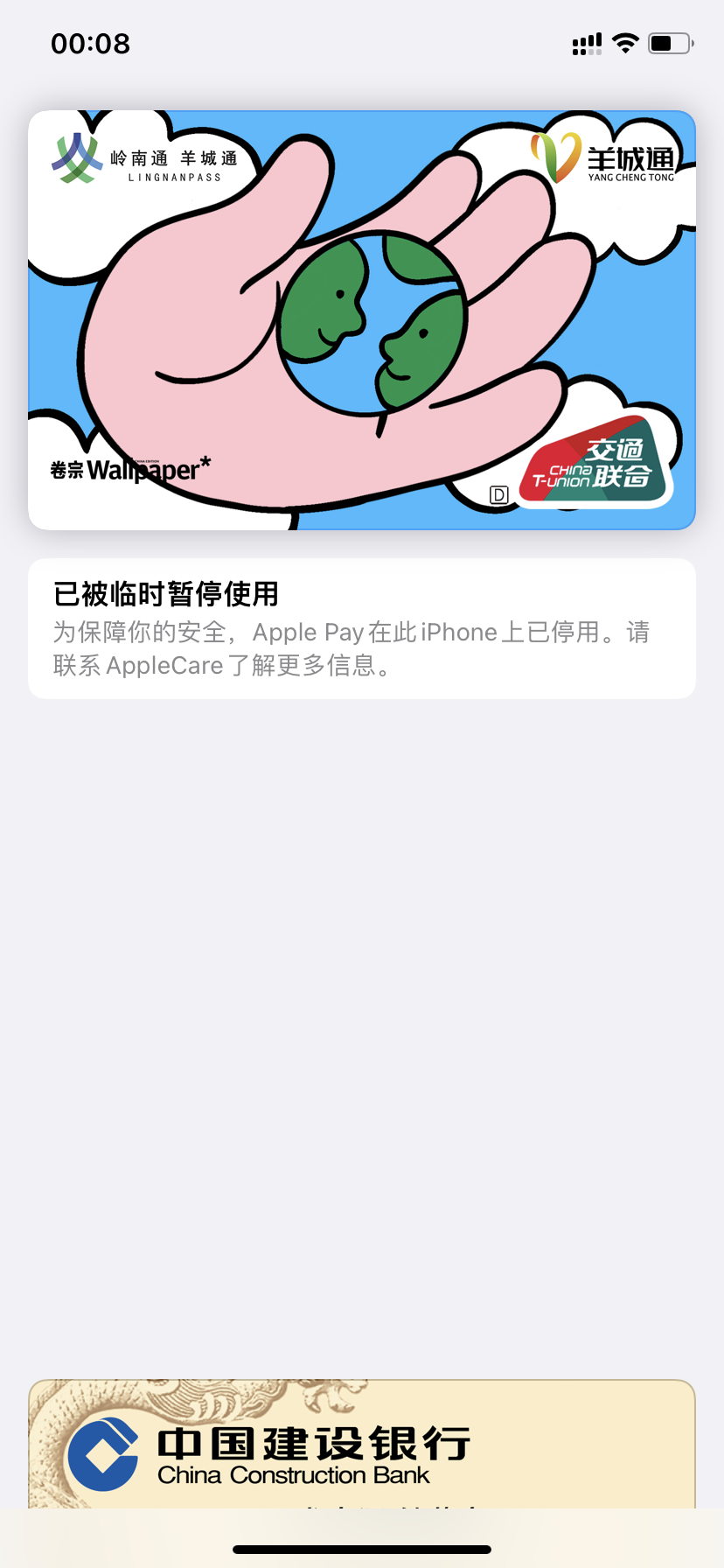Open the Lingnan Pass Yang Cheng Tong transit card

click(362, 319)
